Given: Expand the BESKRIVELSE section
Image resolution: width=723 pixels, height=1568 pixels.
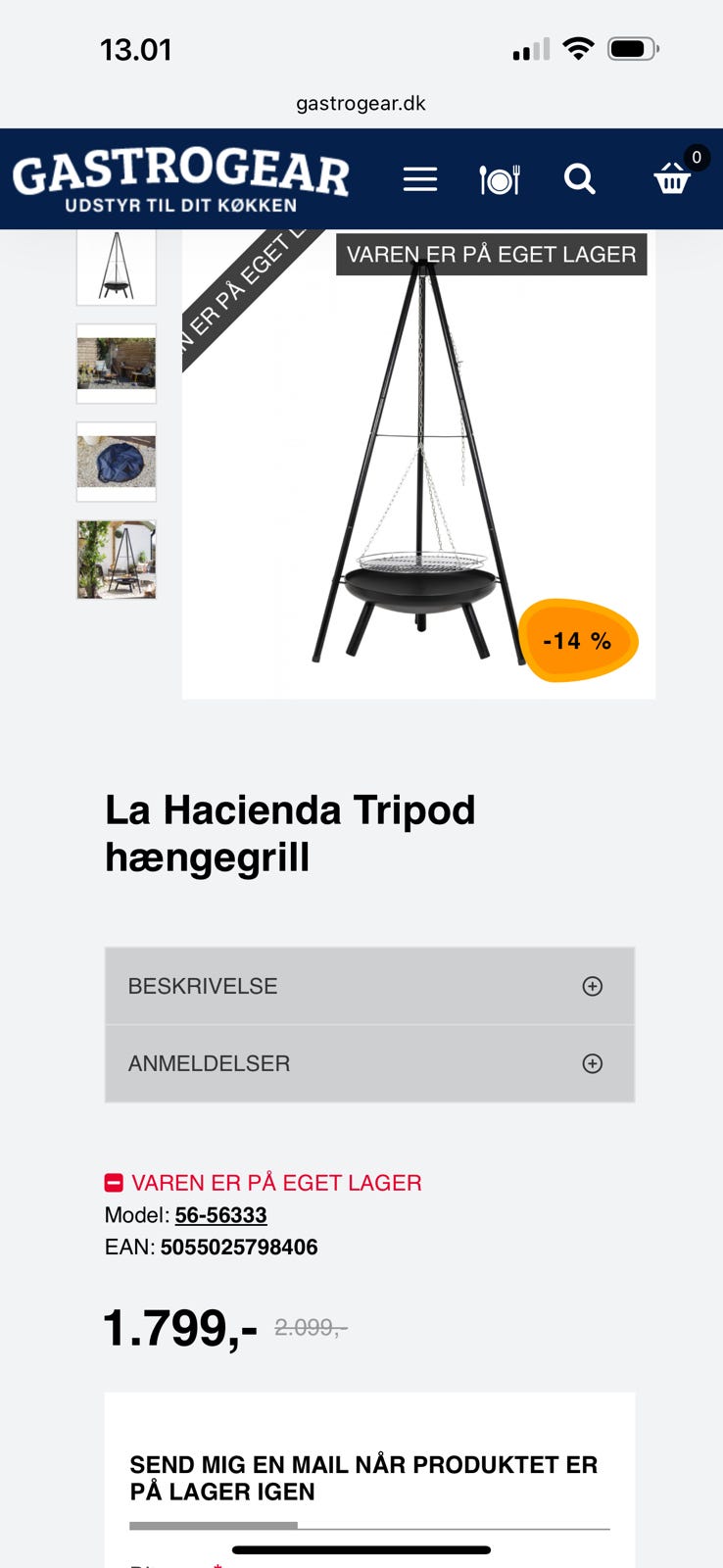Looking at the screenshot, I should tap(368, 986).
